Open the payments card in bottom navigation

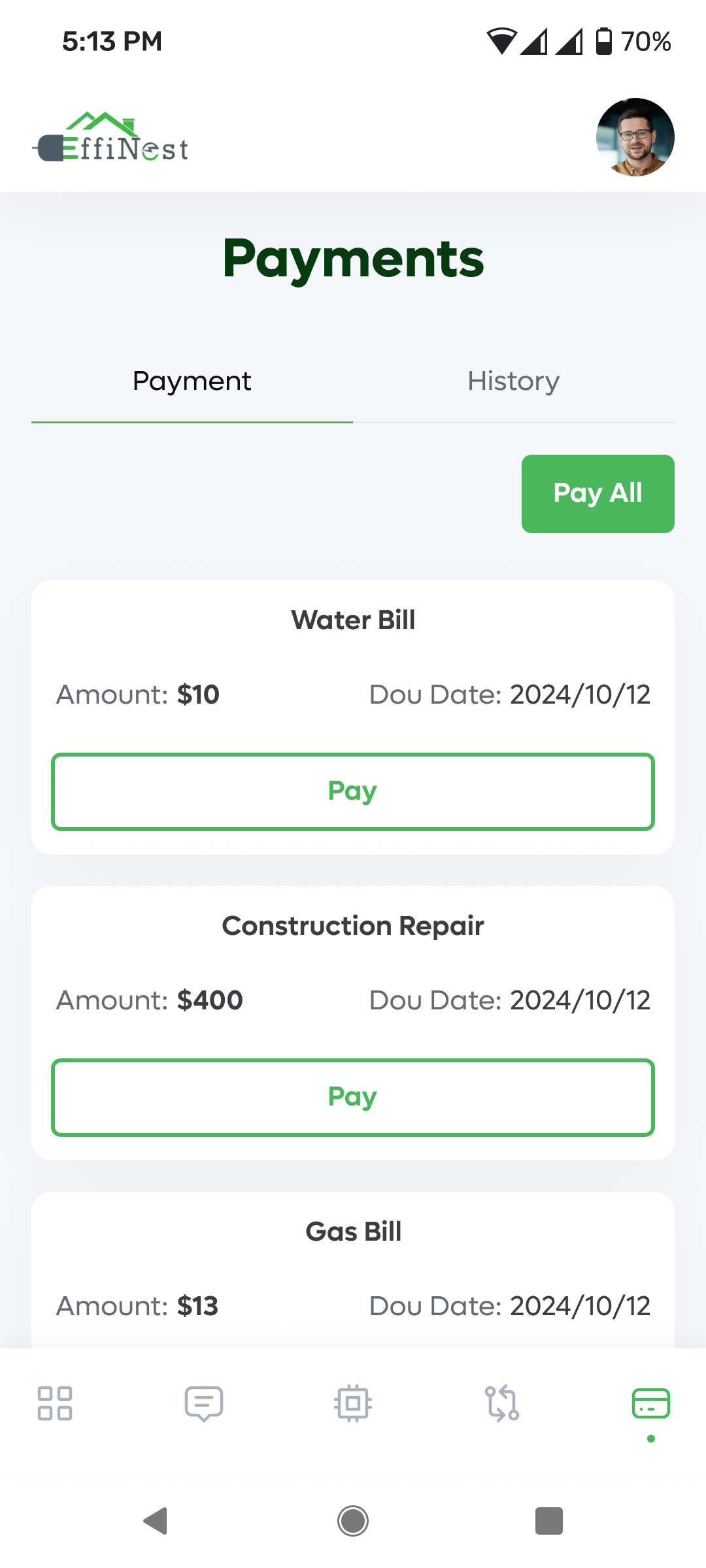tap(650, 1403)
